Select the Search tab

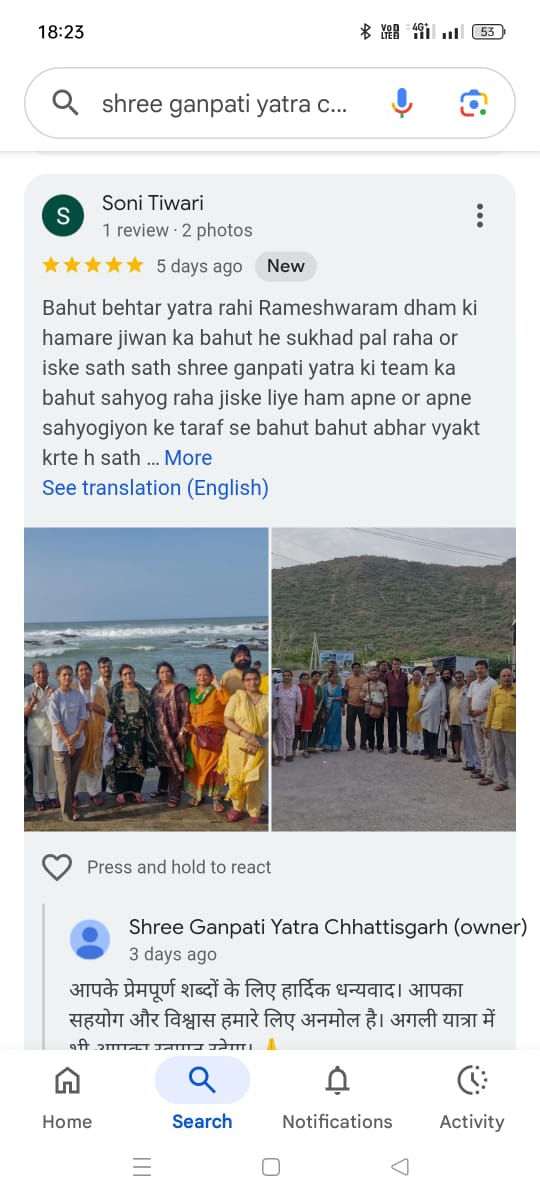point(202,1097)
